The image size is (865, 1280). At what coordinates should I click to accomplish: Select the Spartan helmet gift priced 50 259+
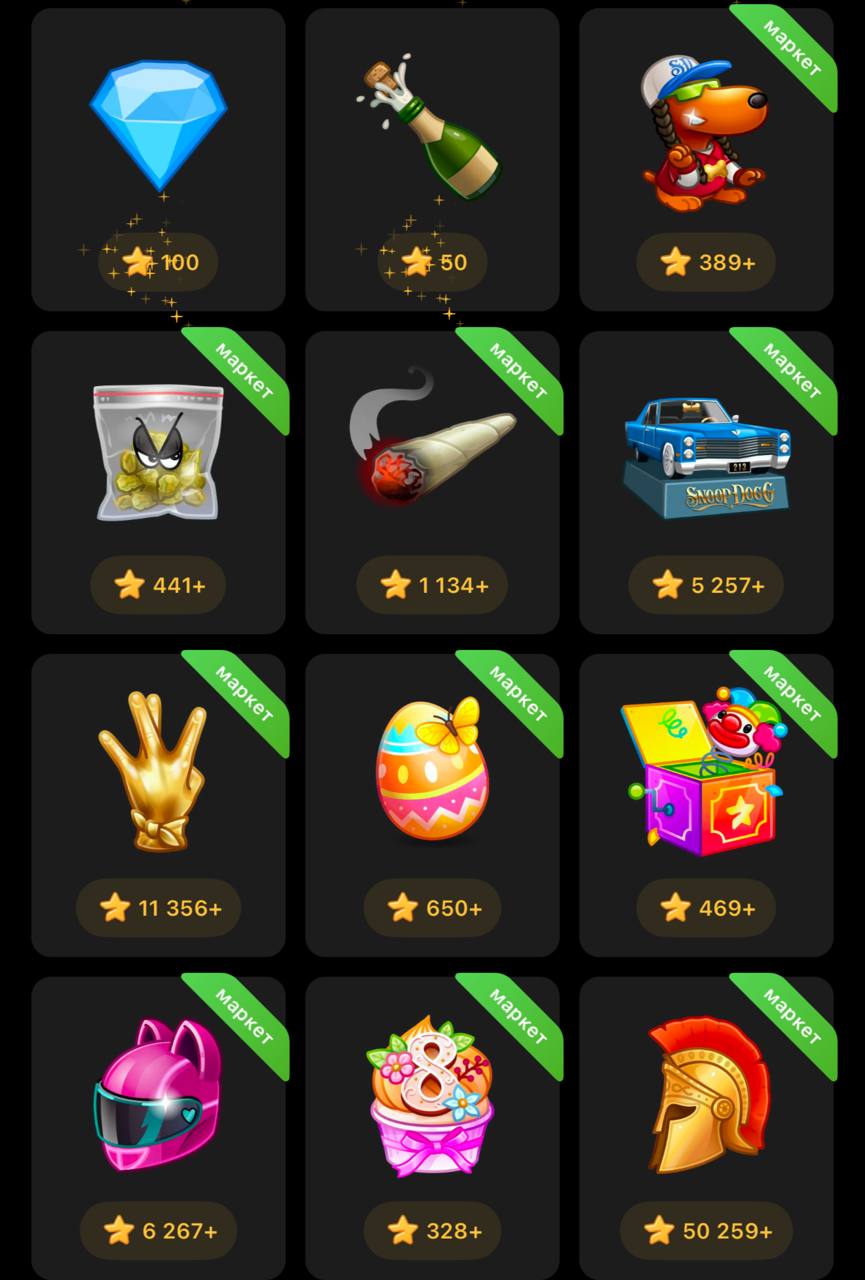click(x=706, y=1128)
